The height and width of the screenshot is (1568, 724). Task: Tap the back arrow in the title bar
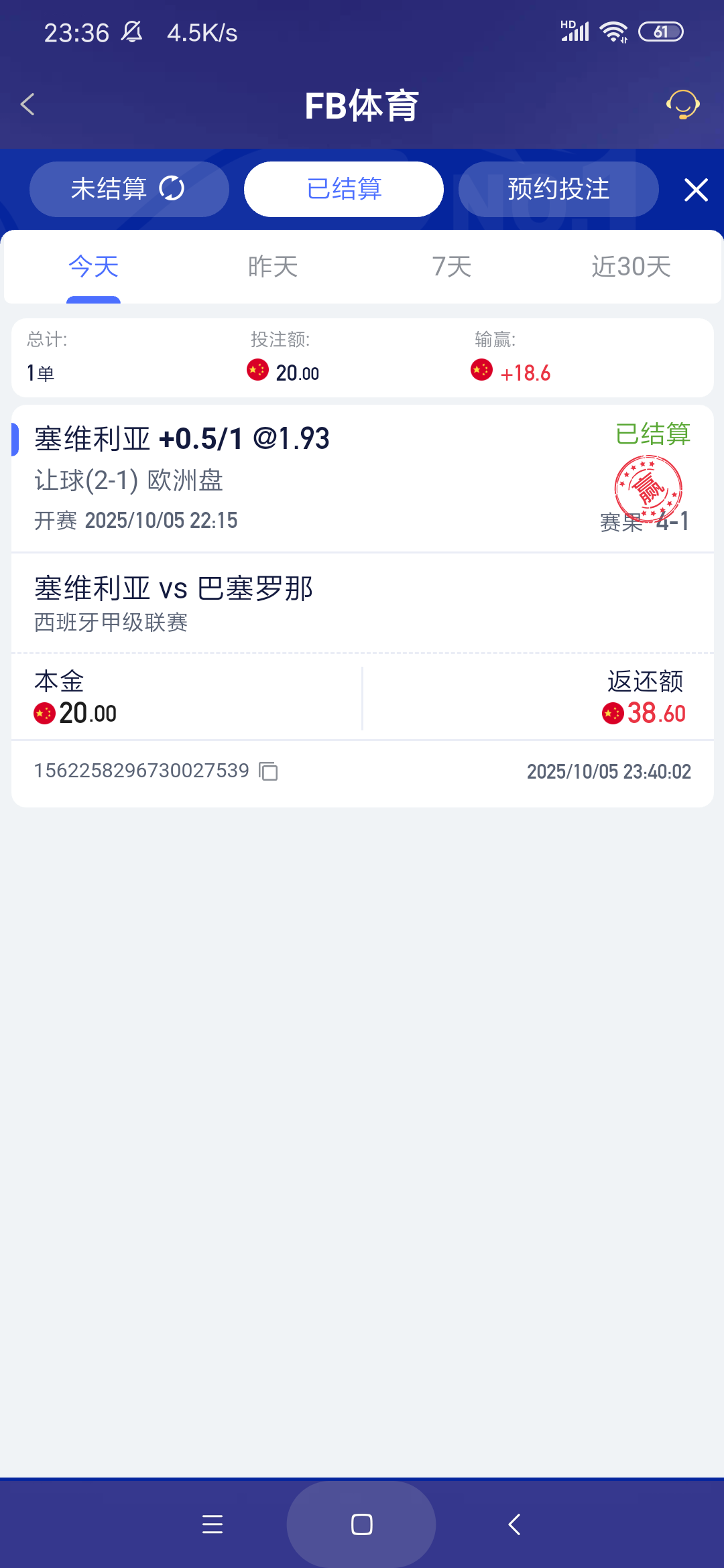click(x=28, y=105)
